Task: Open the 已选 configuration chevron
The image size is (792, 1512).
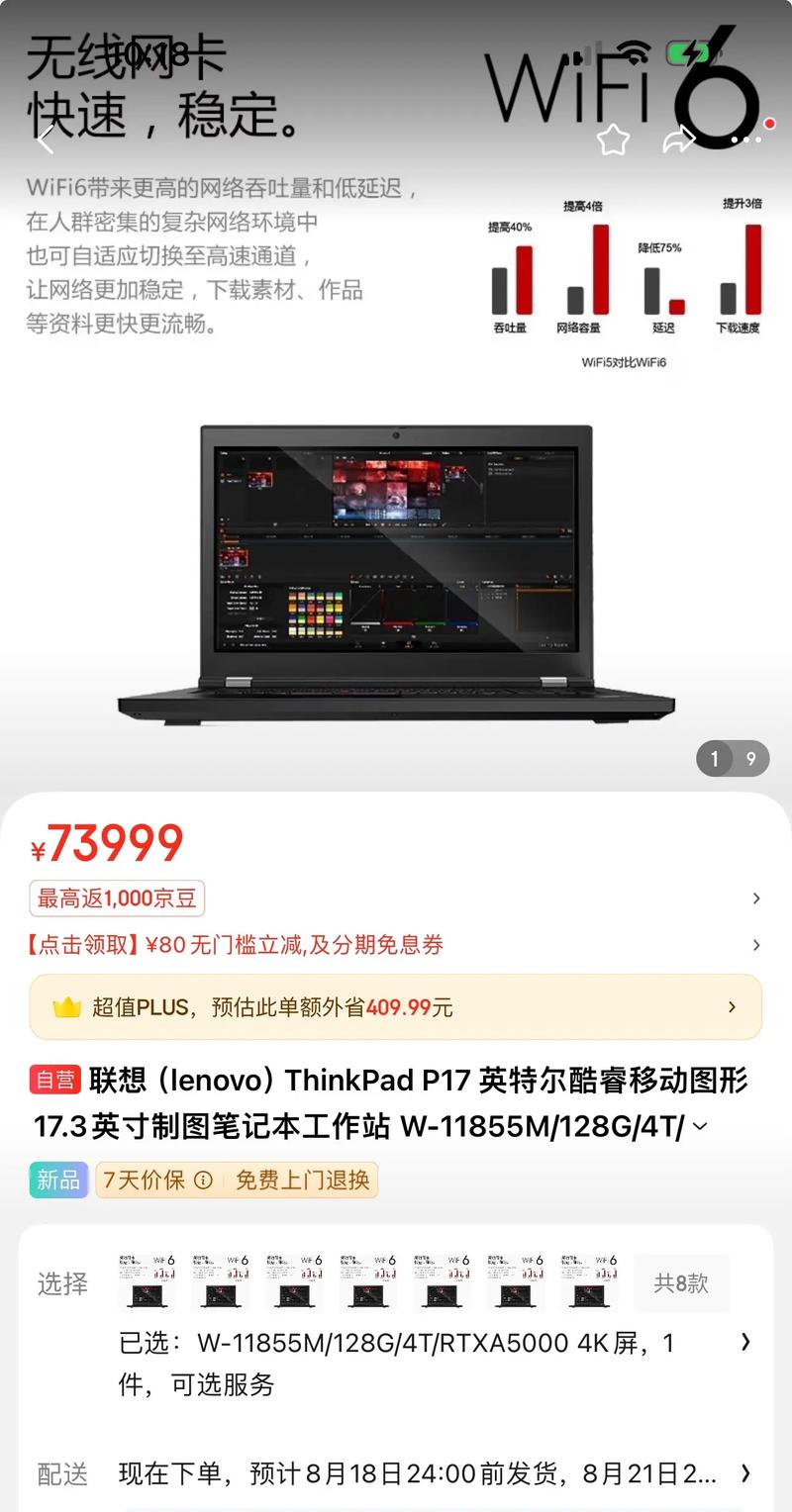Action: [x=746, y=1343]
